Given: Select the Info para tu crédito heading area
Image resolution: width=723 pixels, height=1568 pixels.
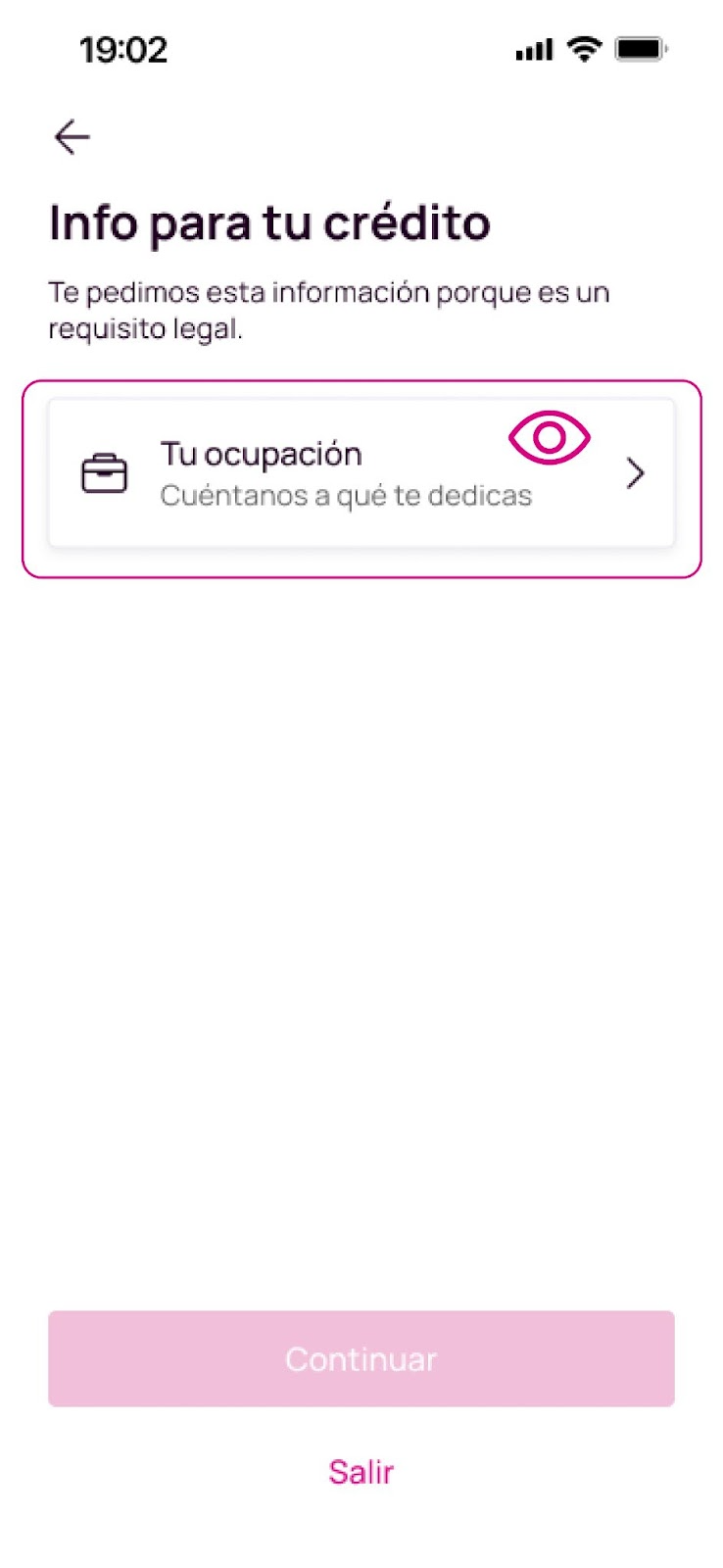Looking at the screenshot, I should (269, 222).
